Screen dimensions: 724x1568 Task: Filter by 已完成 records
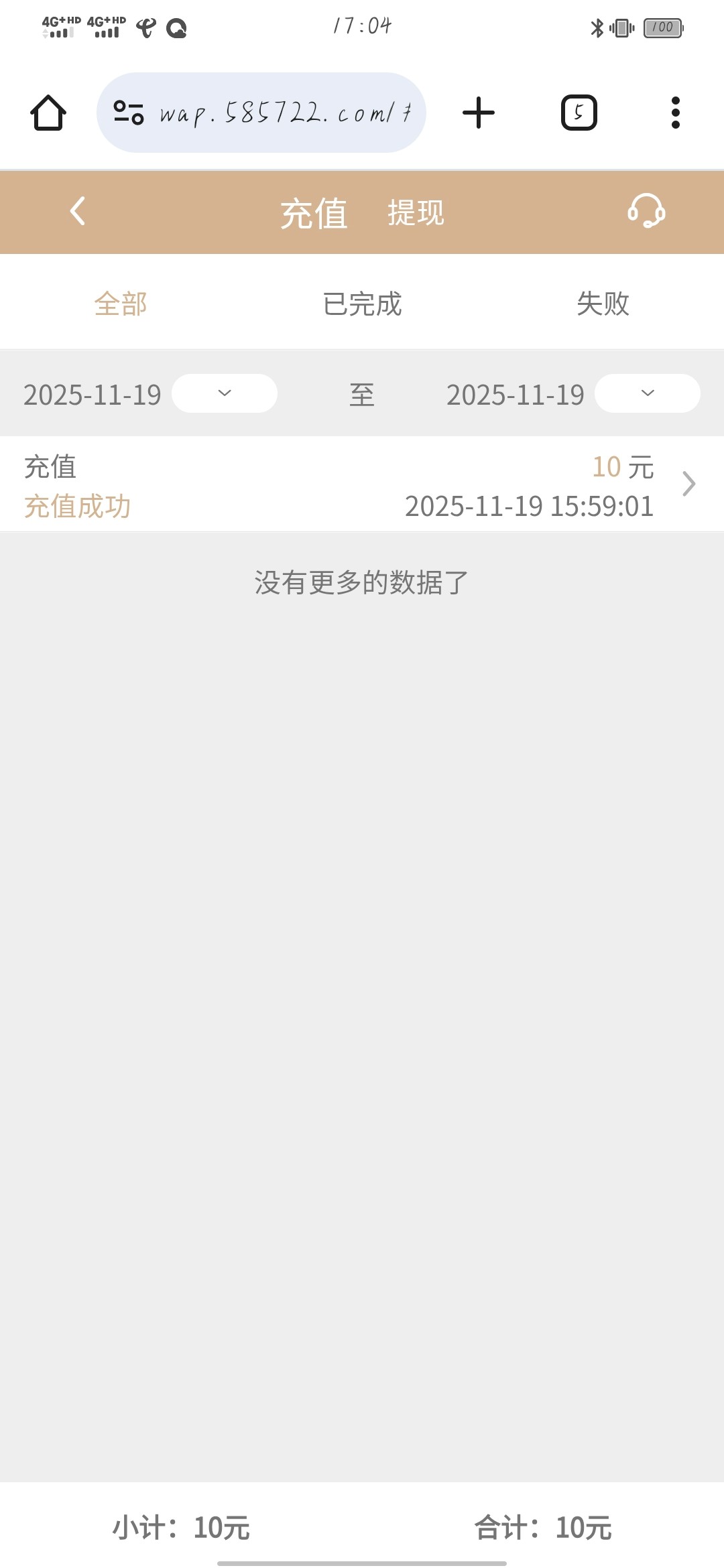coord(362,304)
